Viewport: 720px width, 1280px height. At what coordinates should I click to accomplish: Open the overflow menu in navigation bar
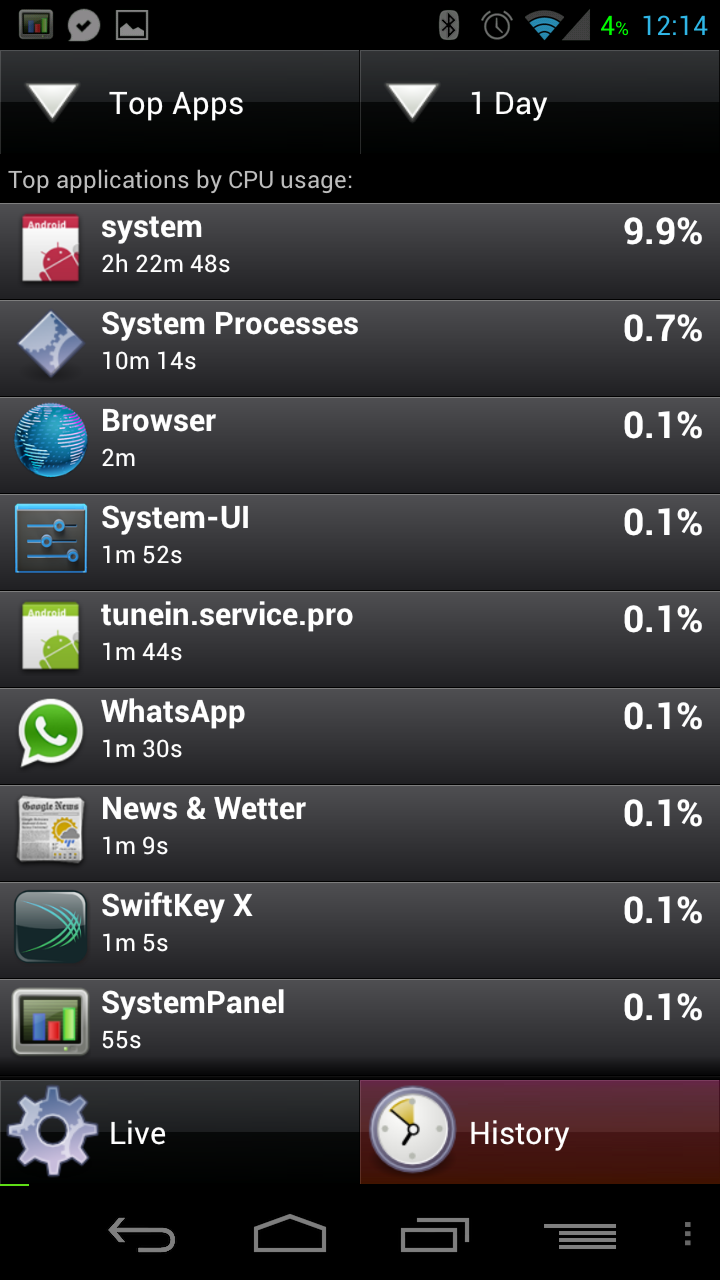687,1234
